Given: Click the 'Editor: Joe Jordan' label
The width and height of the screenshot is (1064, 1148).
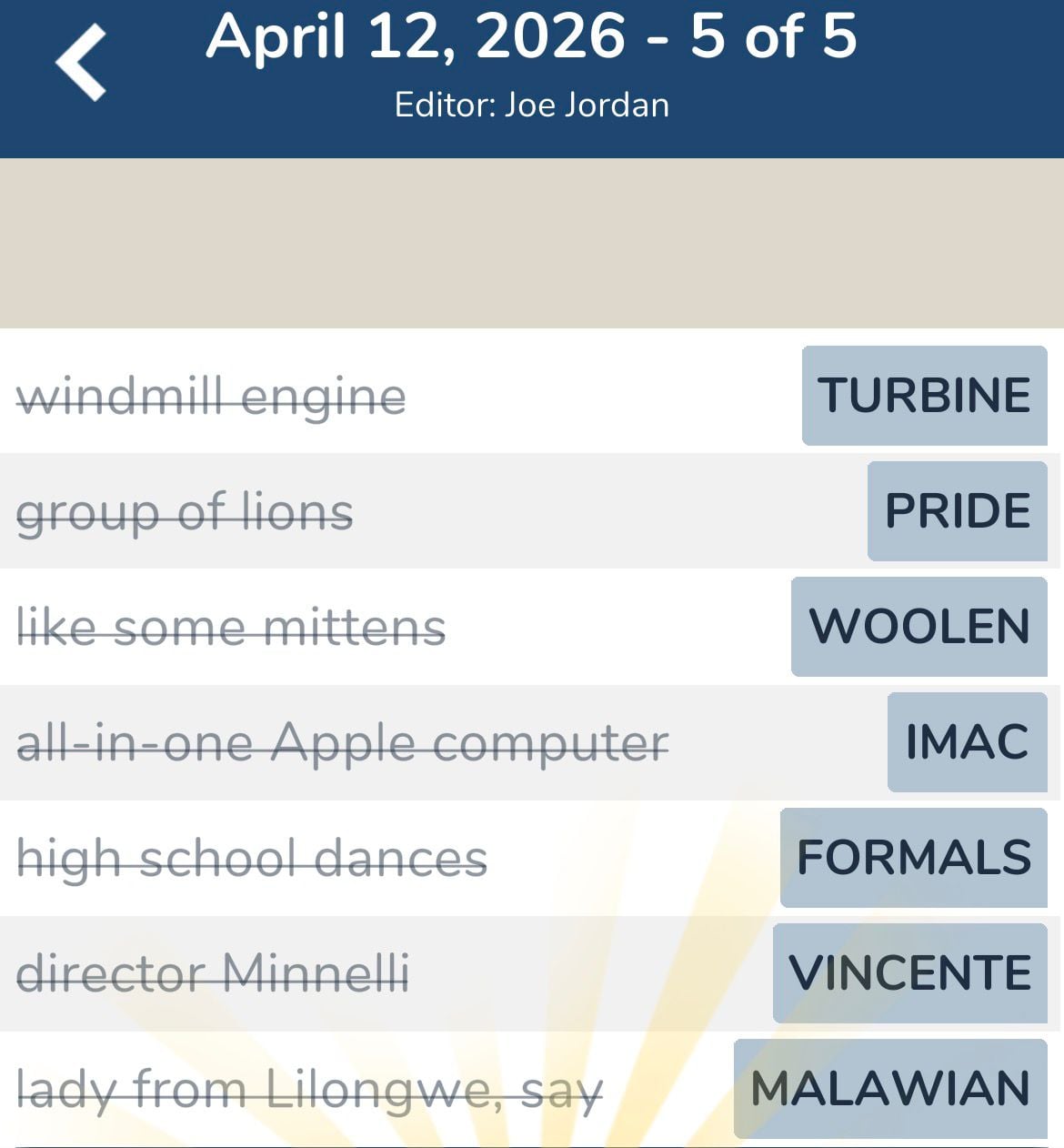Looking at the screenshot, I should tap(532, 104).
